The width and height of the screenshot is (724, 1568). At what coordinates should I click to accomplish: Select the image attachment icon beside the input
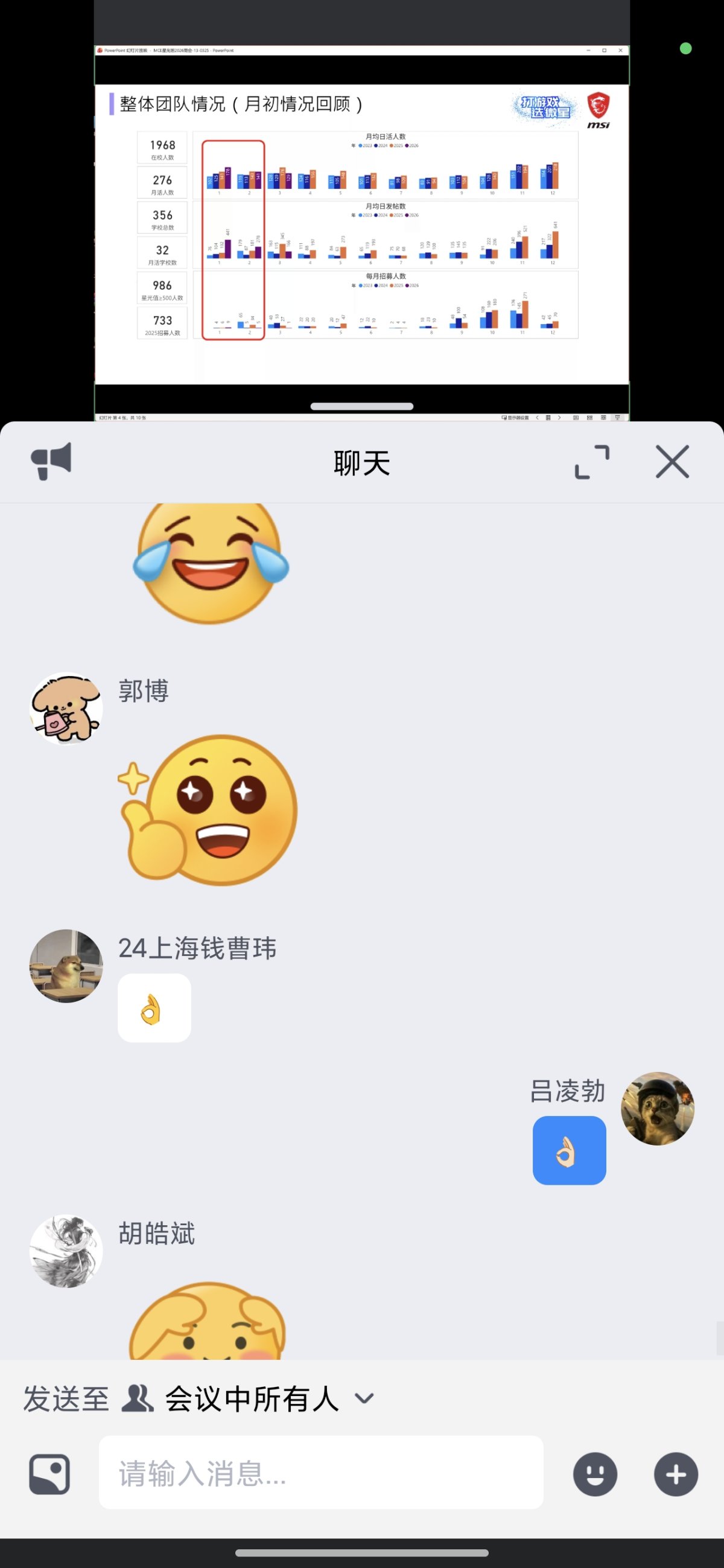pos(49,1474)
